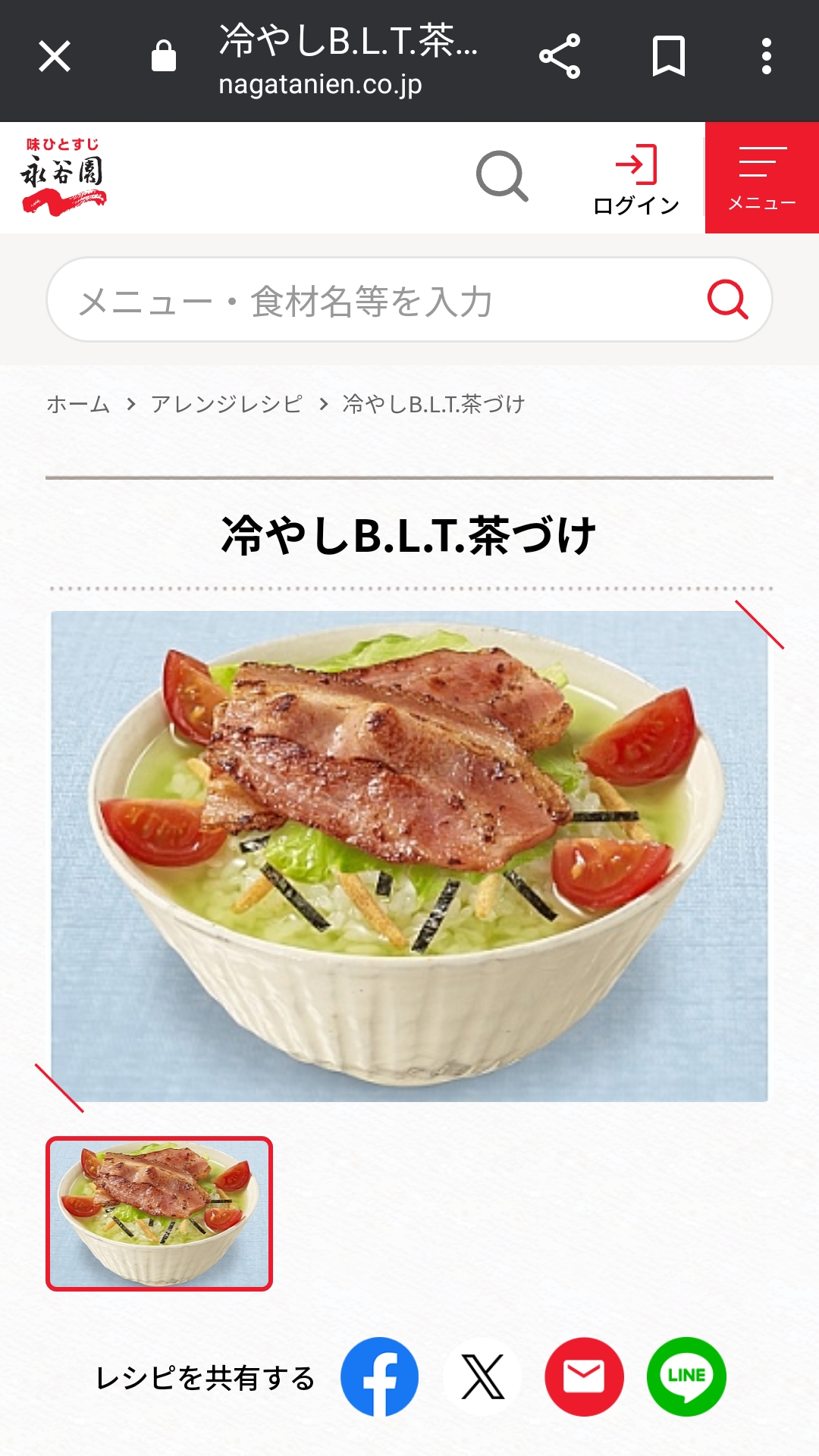
Task: Share the recipe on Facebook
Action: click(379, 1376)
